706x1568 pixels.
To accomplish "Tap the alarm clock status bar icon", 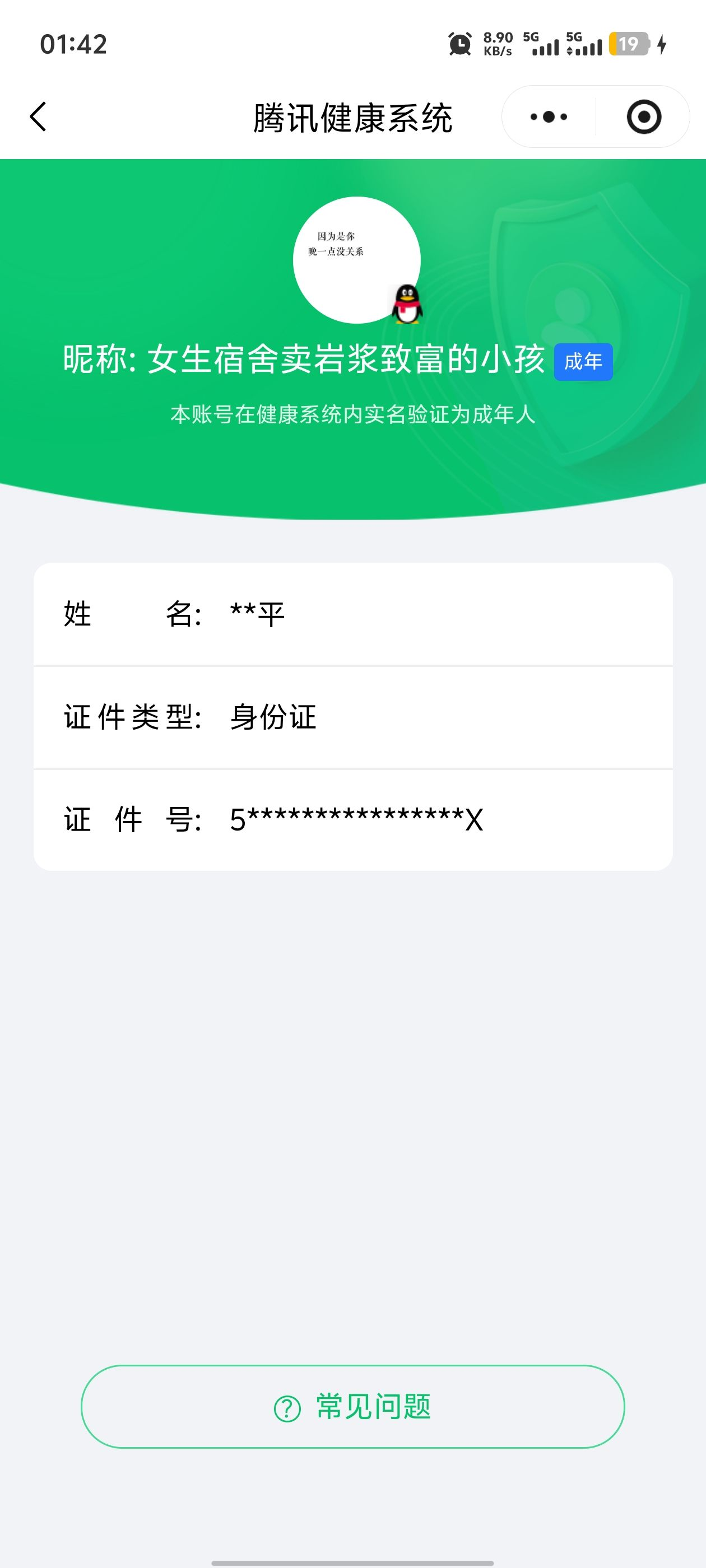I will (x=459, y=44).
